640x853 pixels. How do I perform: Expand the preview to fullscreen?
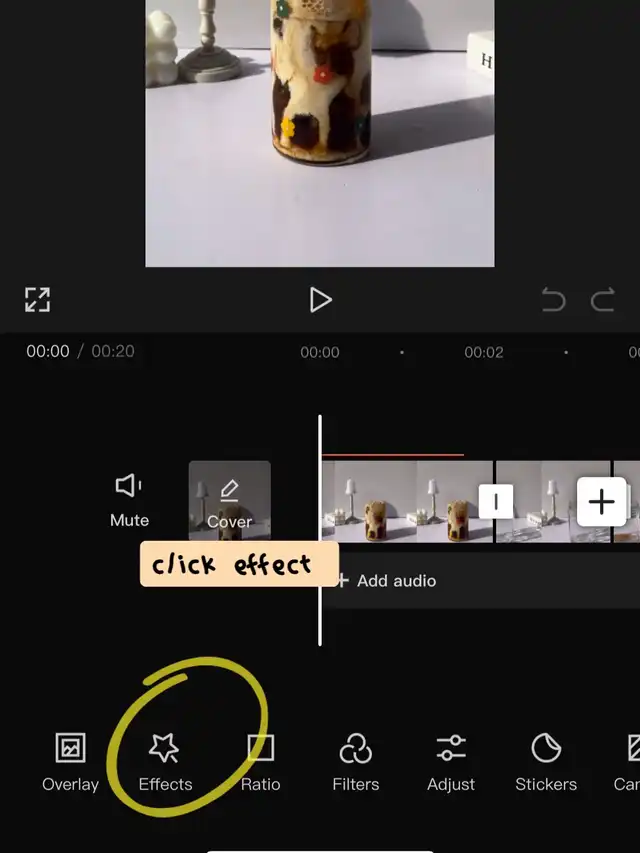point(37,299)
